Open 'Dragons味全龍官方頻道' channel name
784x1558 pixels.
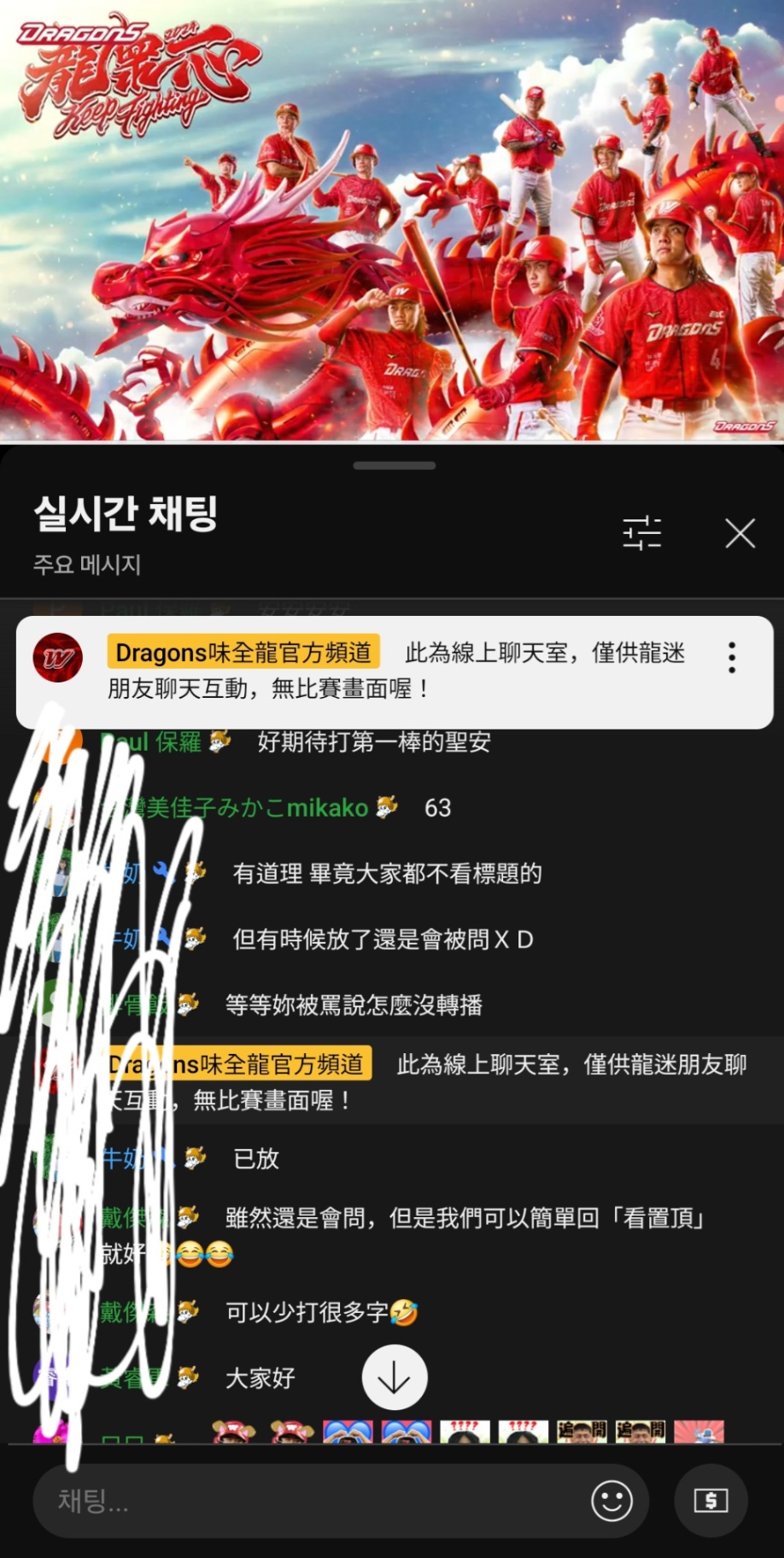[x=244, y=652]
